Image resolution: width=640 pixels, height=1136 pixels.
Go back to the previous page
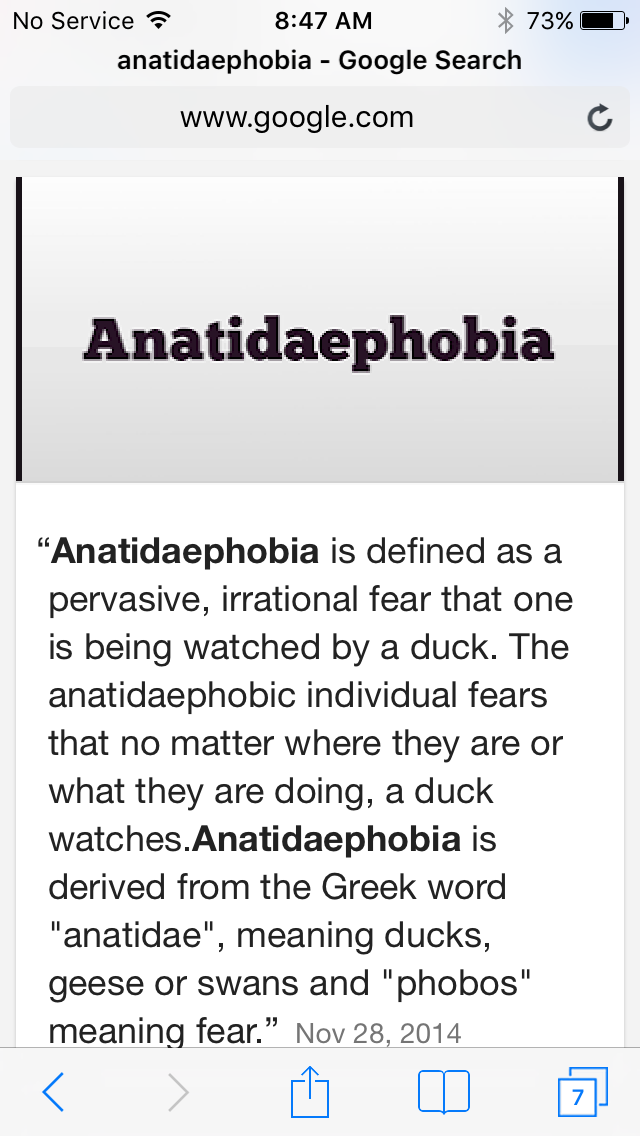click(54, 1092)
